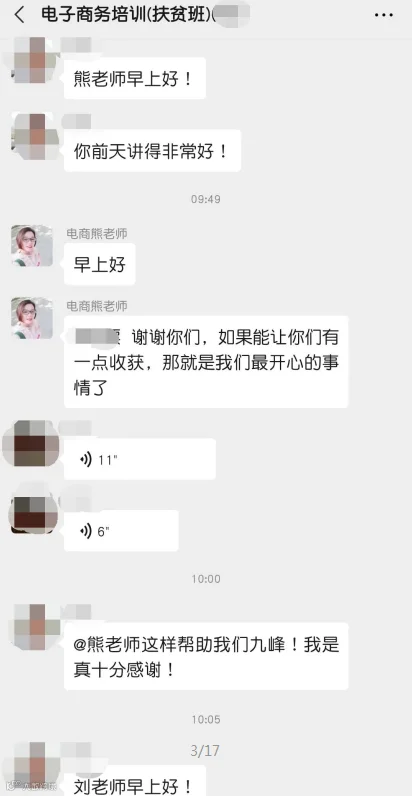Go back from the group chat
This screenshot has width=412, height=796.
coord(19,15)
